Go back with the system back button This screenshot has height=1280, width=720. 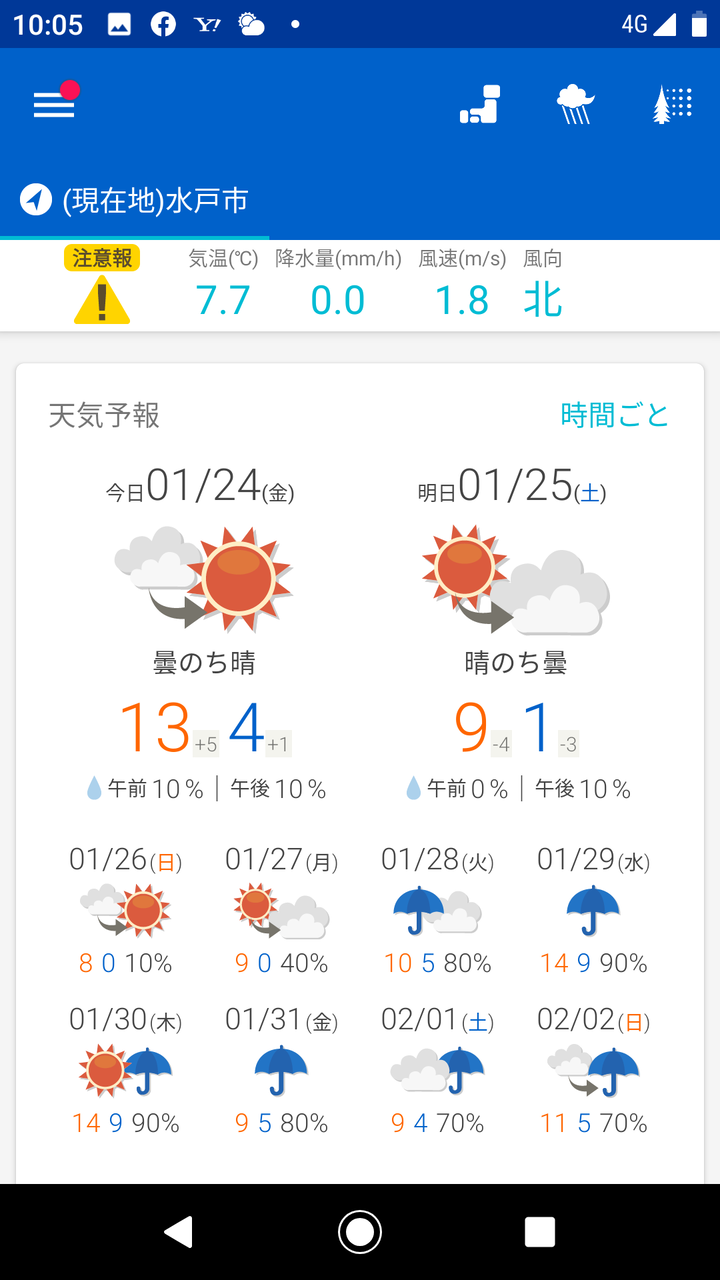tap(179, 1232)
